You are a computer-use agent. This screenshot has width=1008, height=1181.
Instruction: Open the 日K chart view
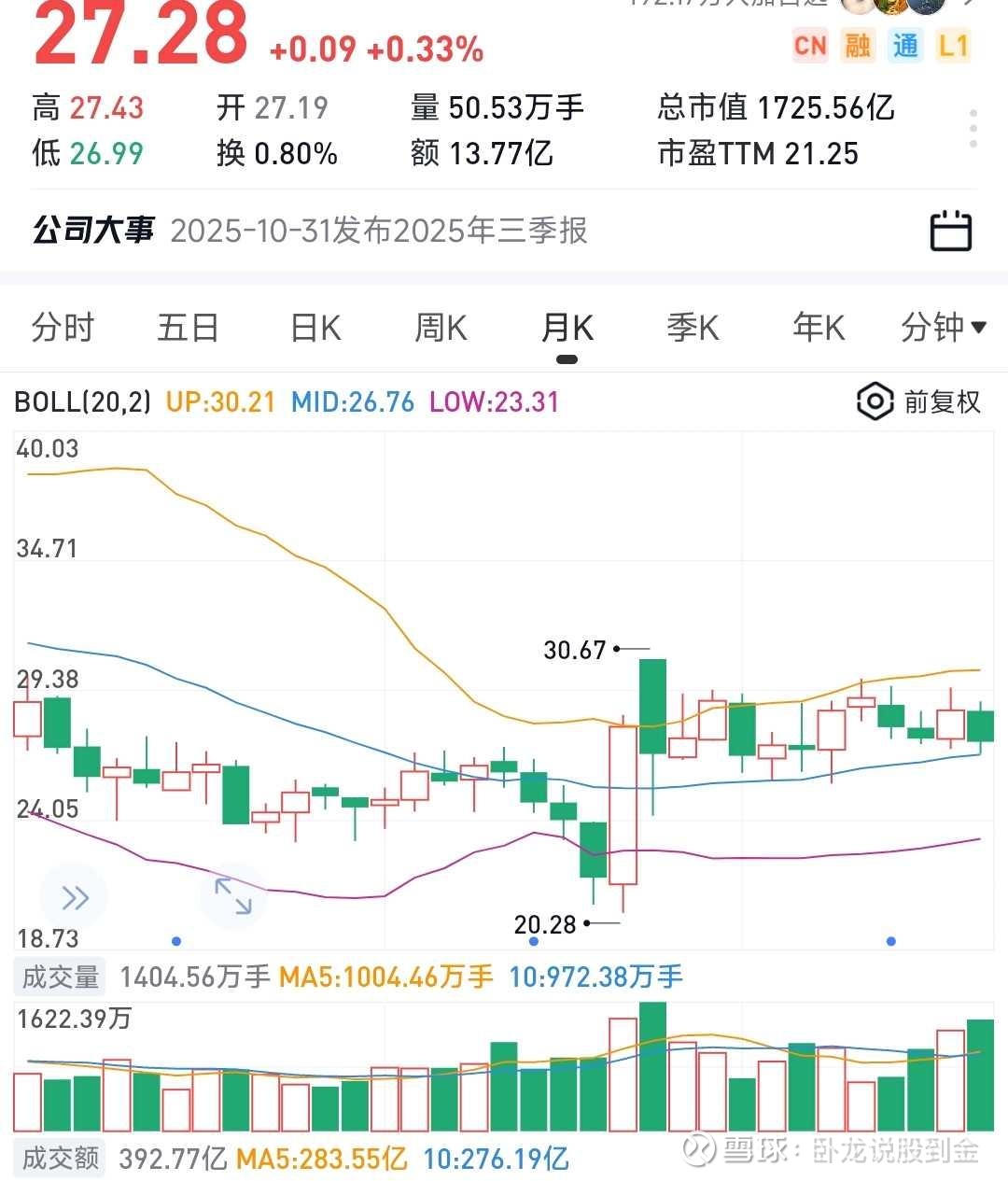(315, 328)
